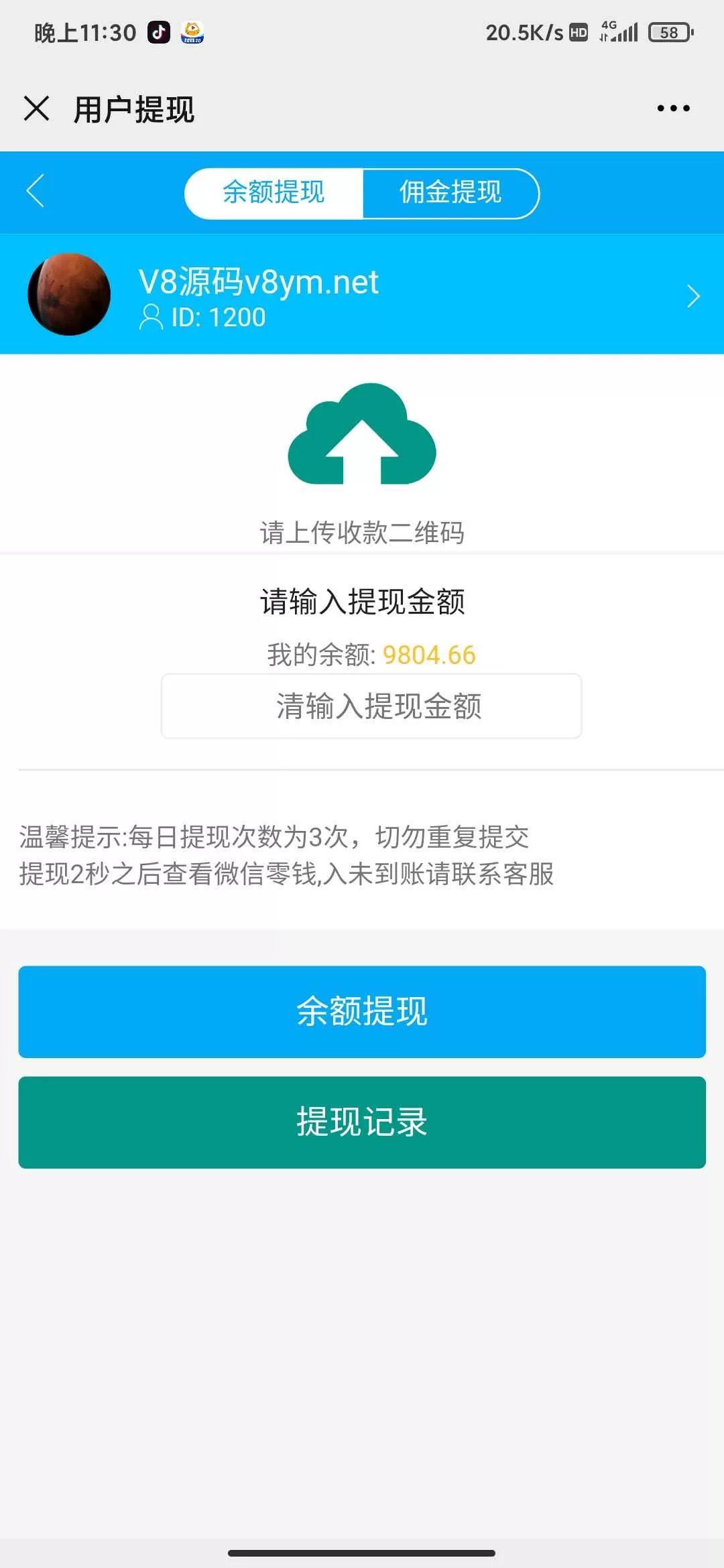Select the 余额提现 tab

(274, 193)
